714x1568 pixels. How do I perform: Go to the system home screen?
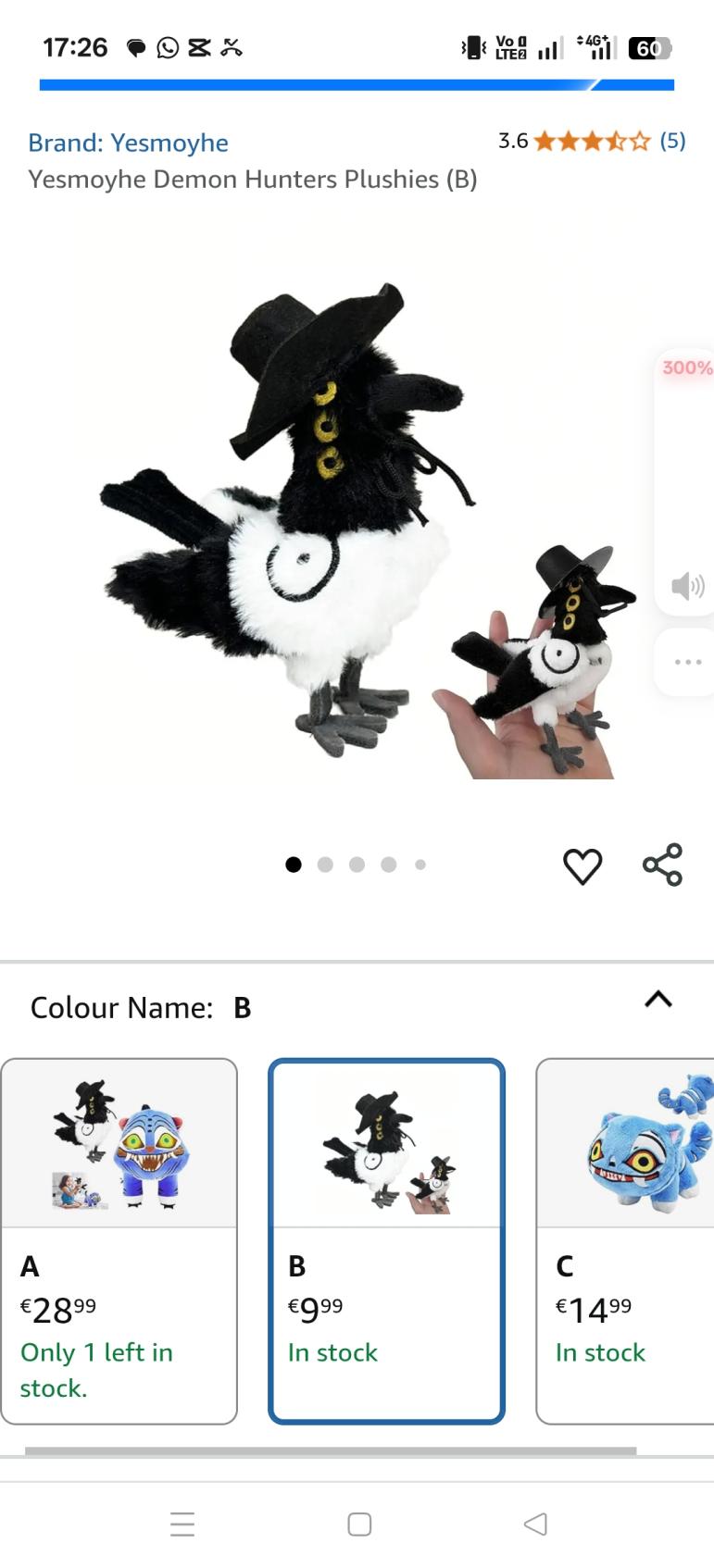pos(359,1524)
